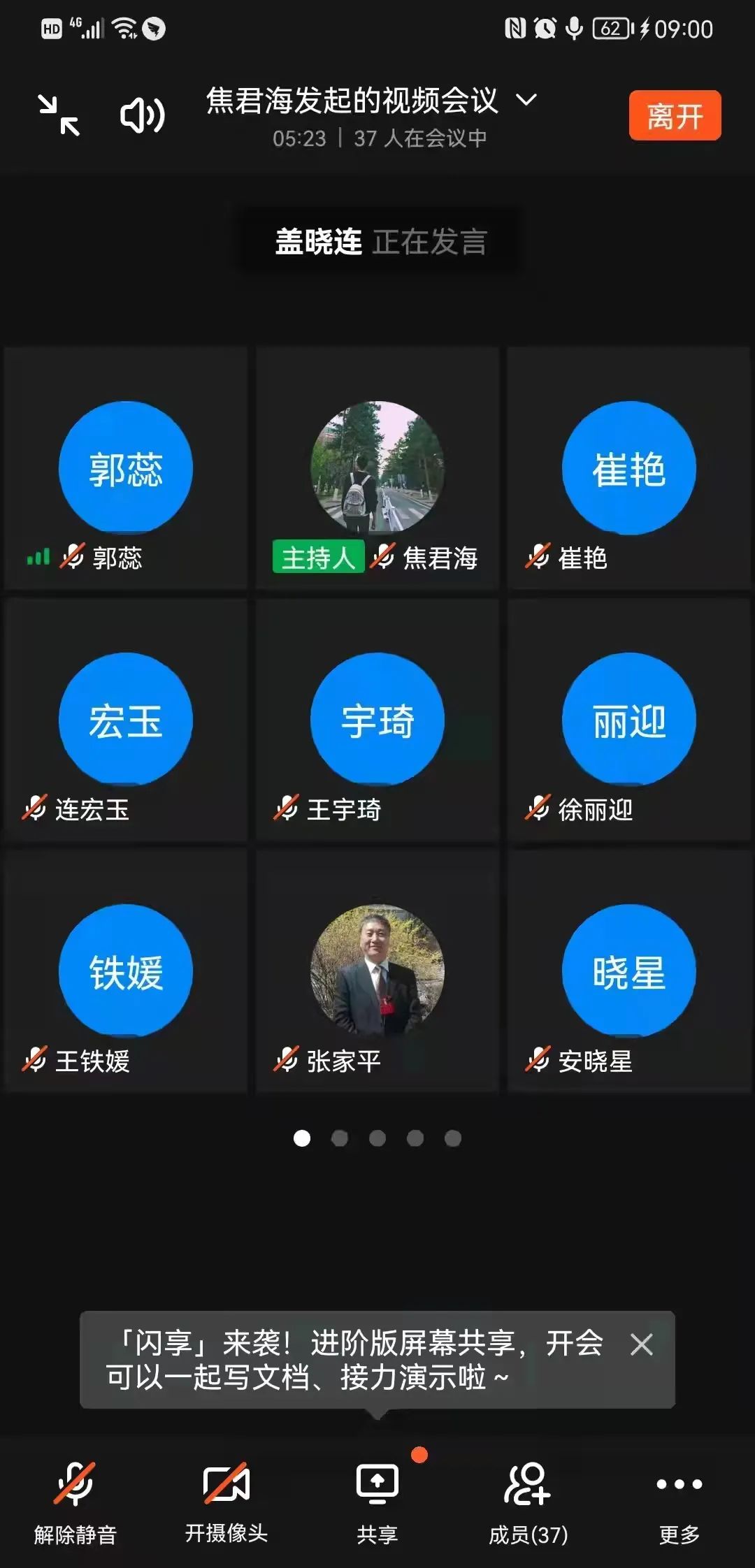Expand the meeting title details dropdown
755x1568 pixels.
point(526,100)
